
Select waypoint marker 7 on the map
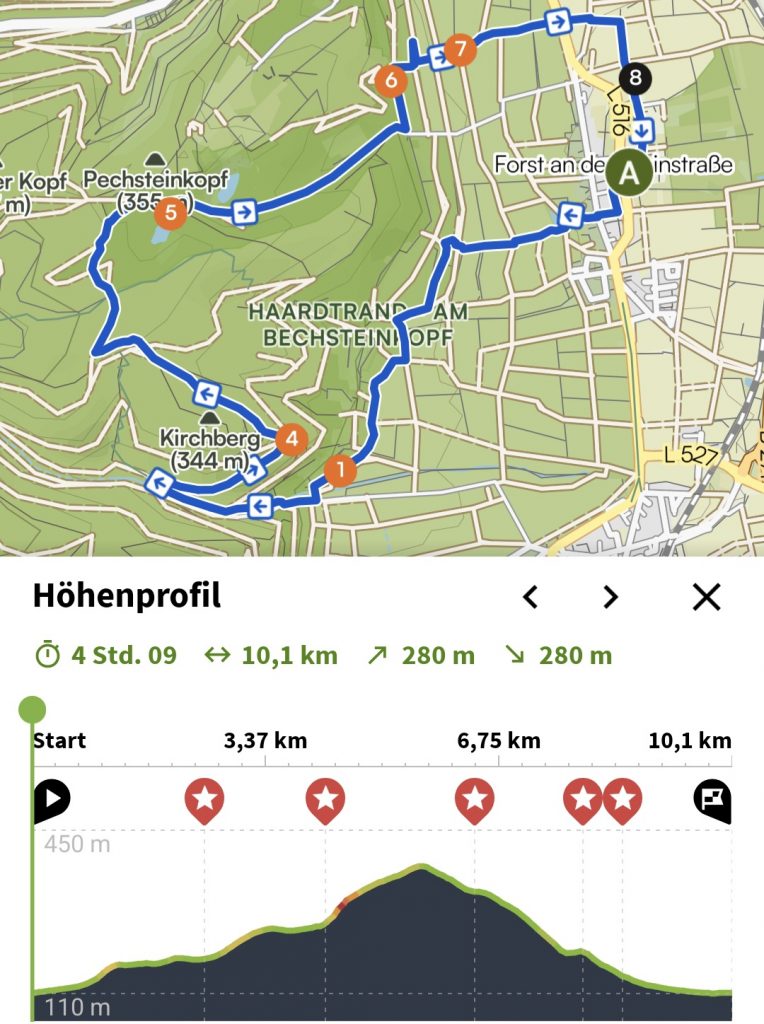tap(459, 48)
